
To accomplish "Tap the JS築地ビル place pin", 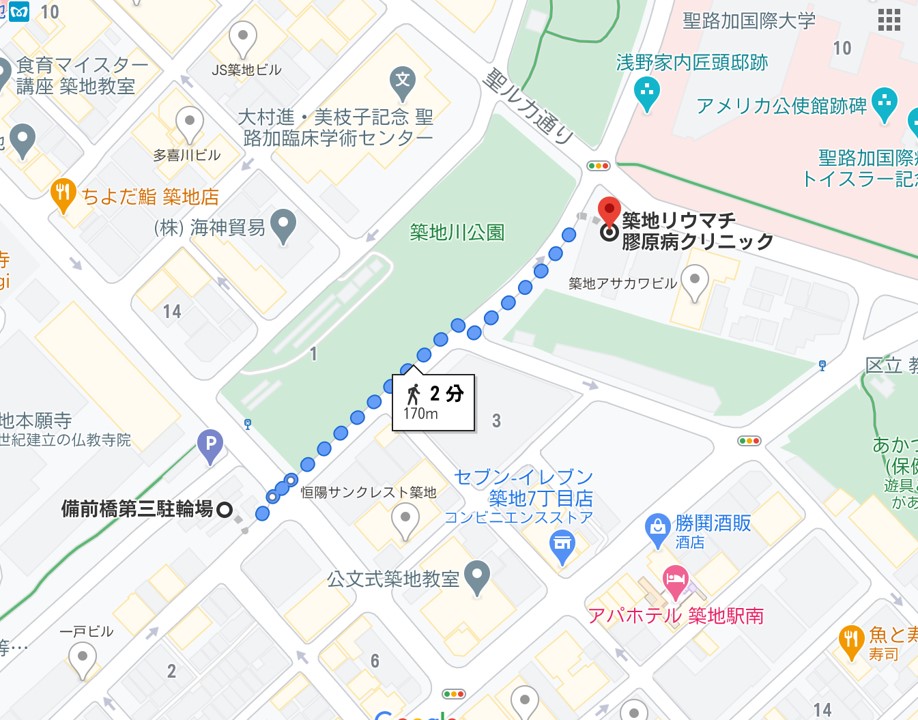I will tap(243, 39).
